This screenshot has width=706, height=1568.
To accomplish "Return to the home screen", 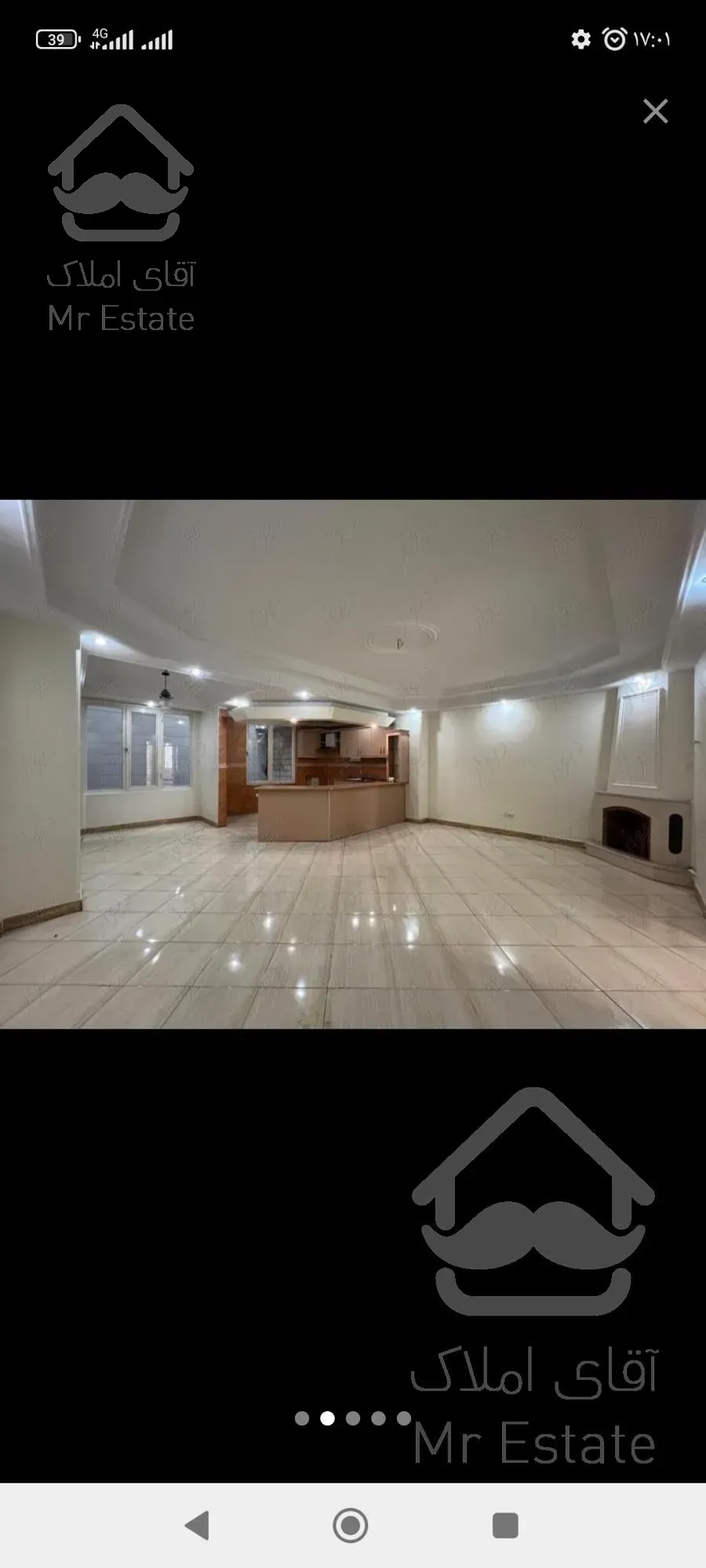I will point(351,1526).
